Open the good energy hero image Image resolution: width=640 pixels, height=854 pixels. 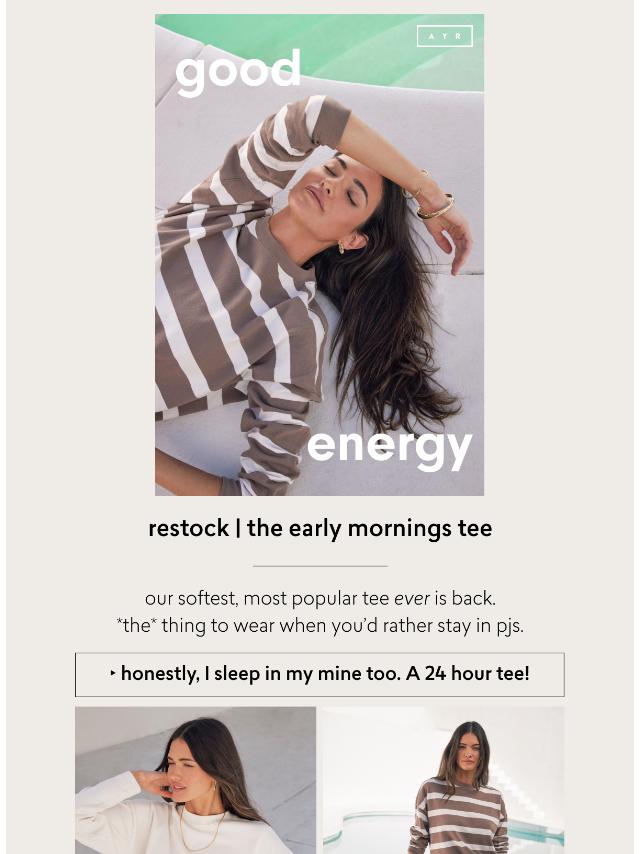click(319, 255)
